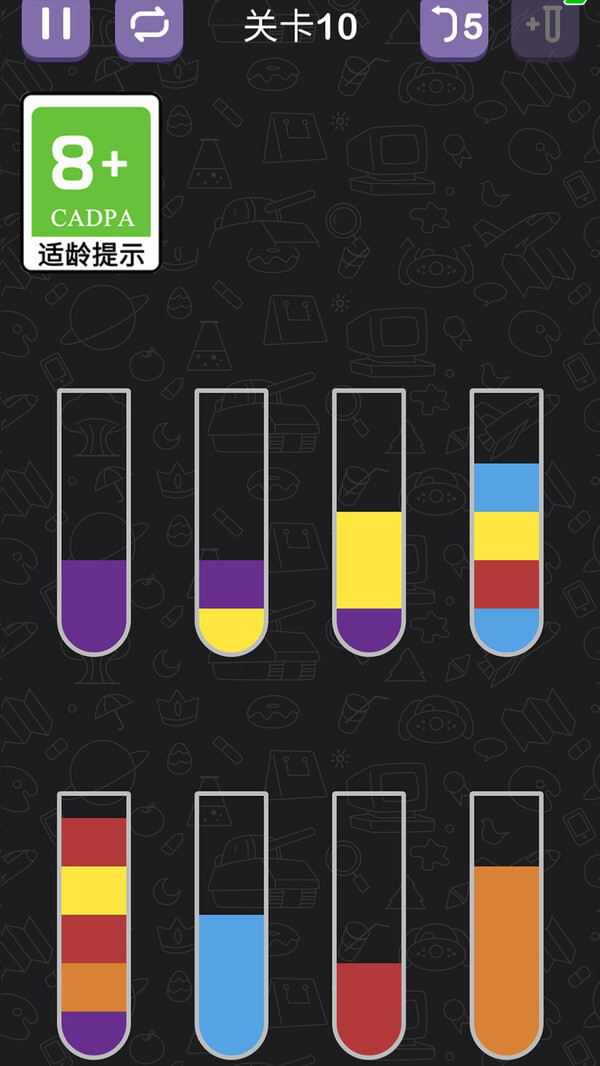
Task: Select the full tube with five layers
Action: (94, 925)
